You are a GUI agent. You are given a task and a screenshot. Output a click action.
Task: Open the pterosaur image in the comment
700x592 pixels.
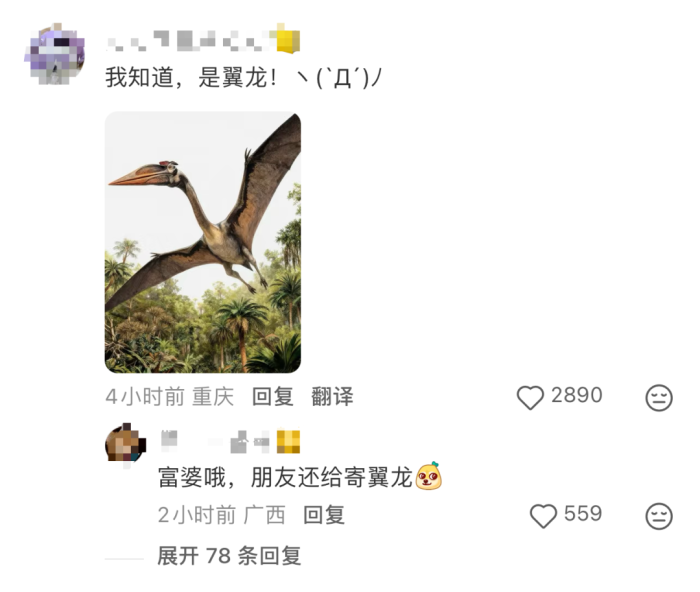point(203,242)
